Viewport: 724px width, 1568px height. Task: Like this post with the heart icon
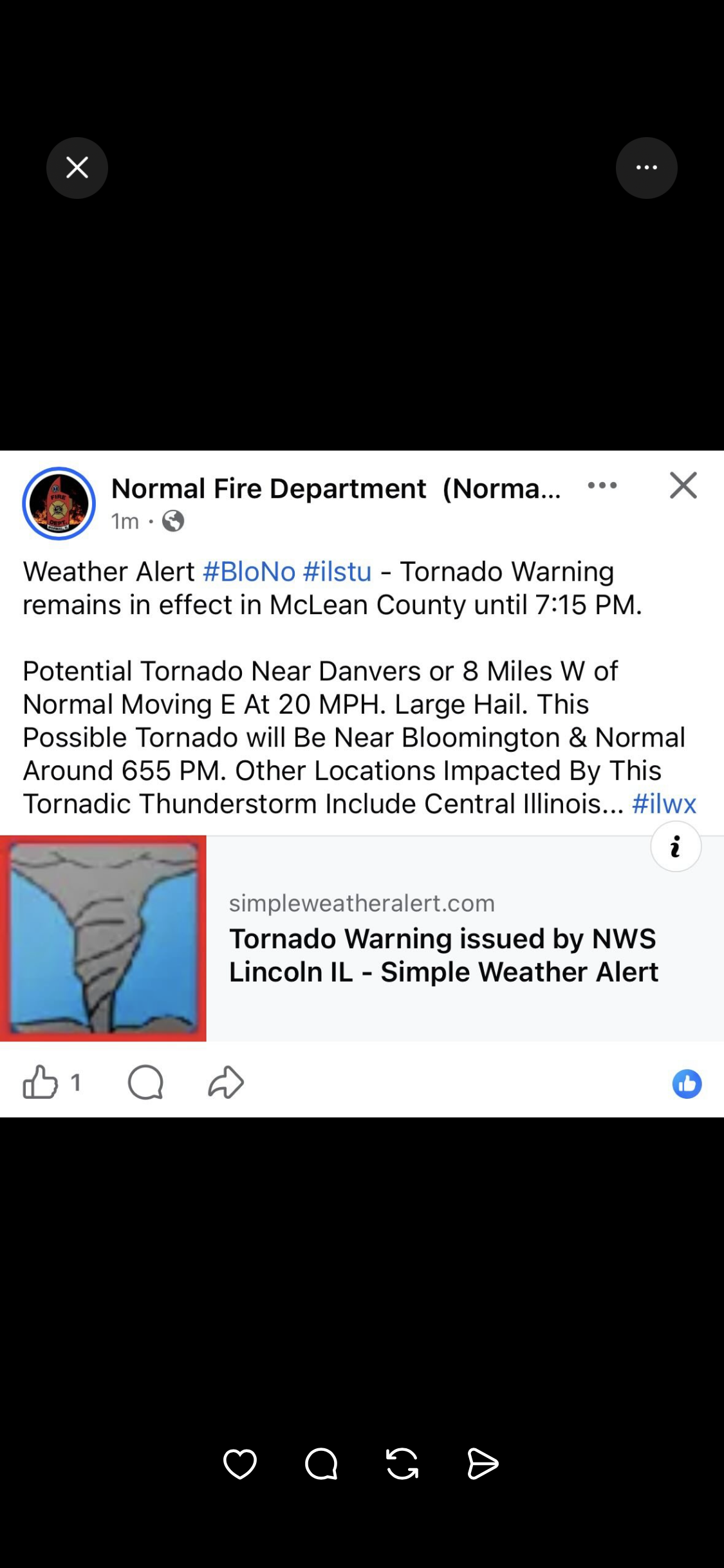240,1464
